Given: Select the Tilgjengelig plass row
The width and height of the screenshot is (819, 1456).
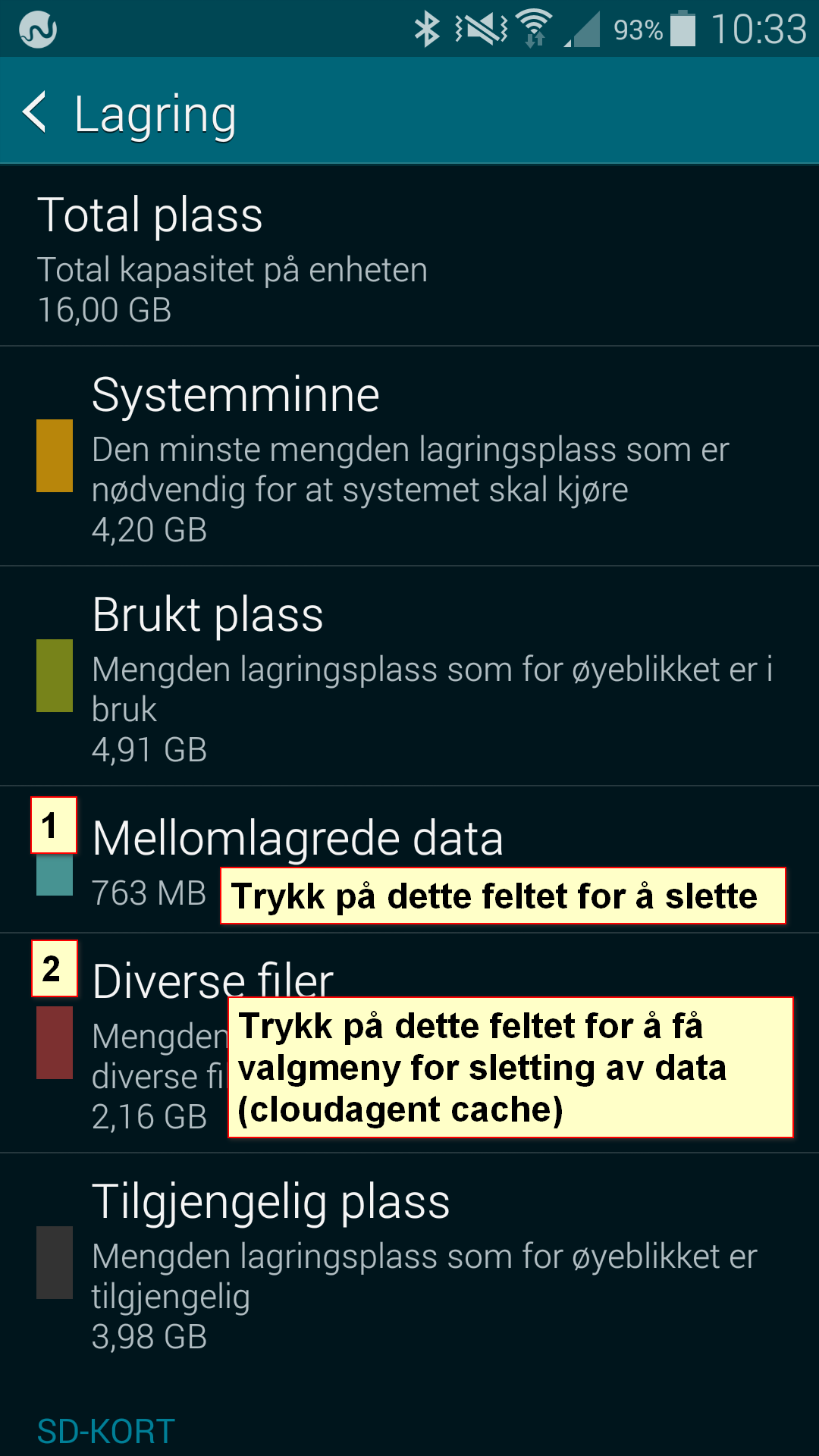Looking at the screenshot, I should click(409, 1263).
